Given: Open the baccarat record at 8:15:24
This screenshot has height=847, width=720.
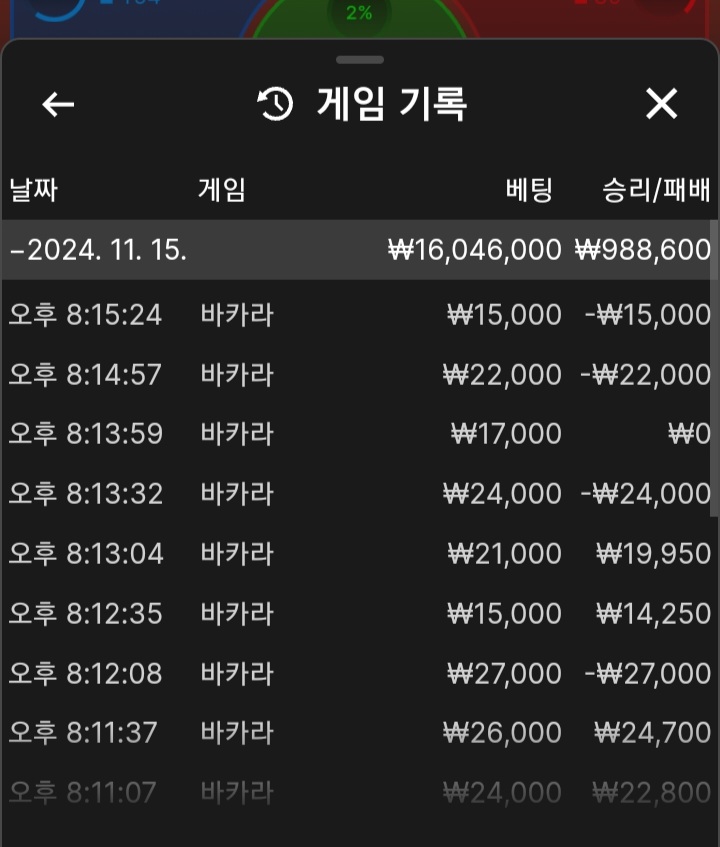Looking at the screenshot, I should [358, 315].
